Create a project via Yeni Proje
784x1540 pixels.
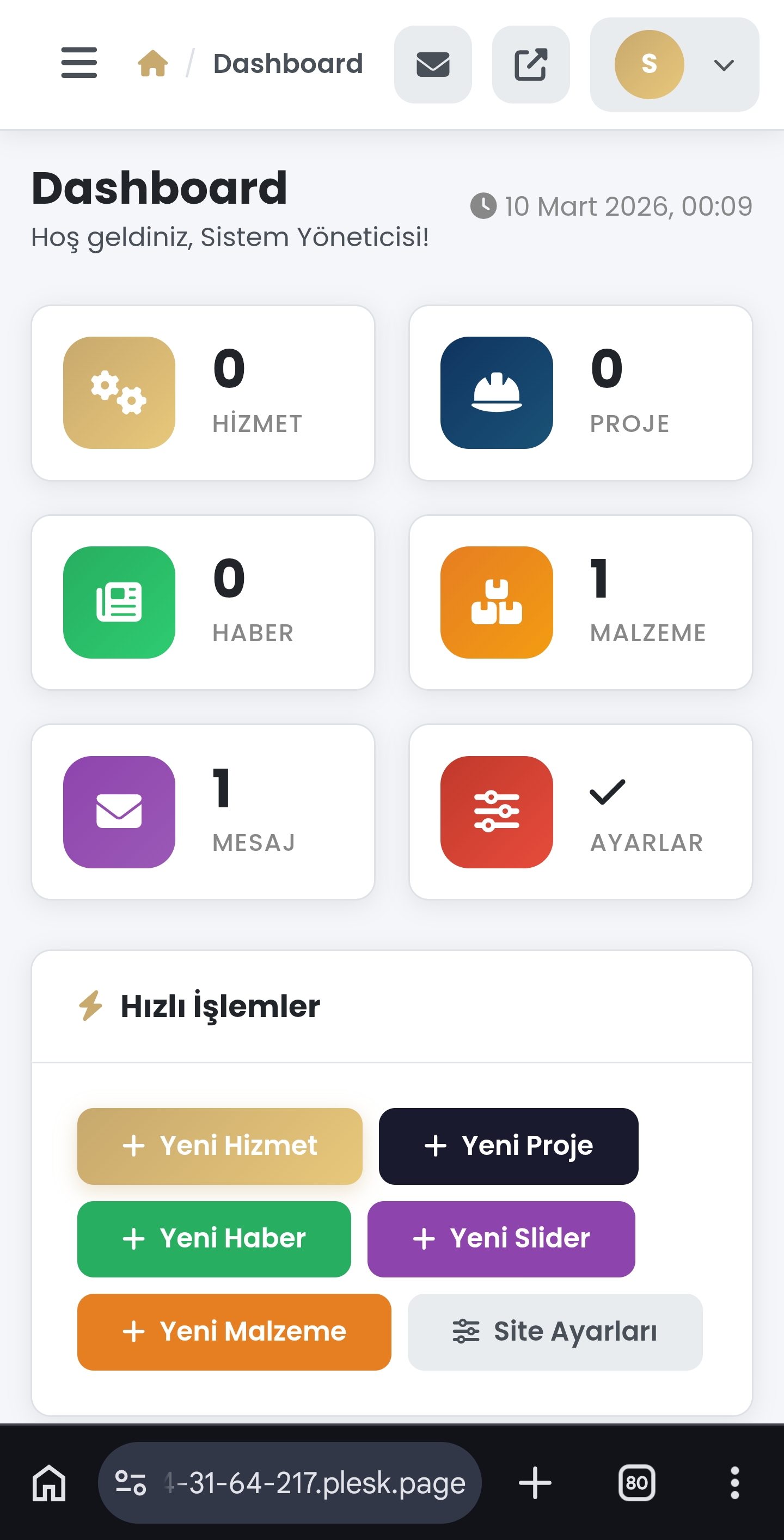pyautogui.click(x=509, y=1146)
